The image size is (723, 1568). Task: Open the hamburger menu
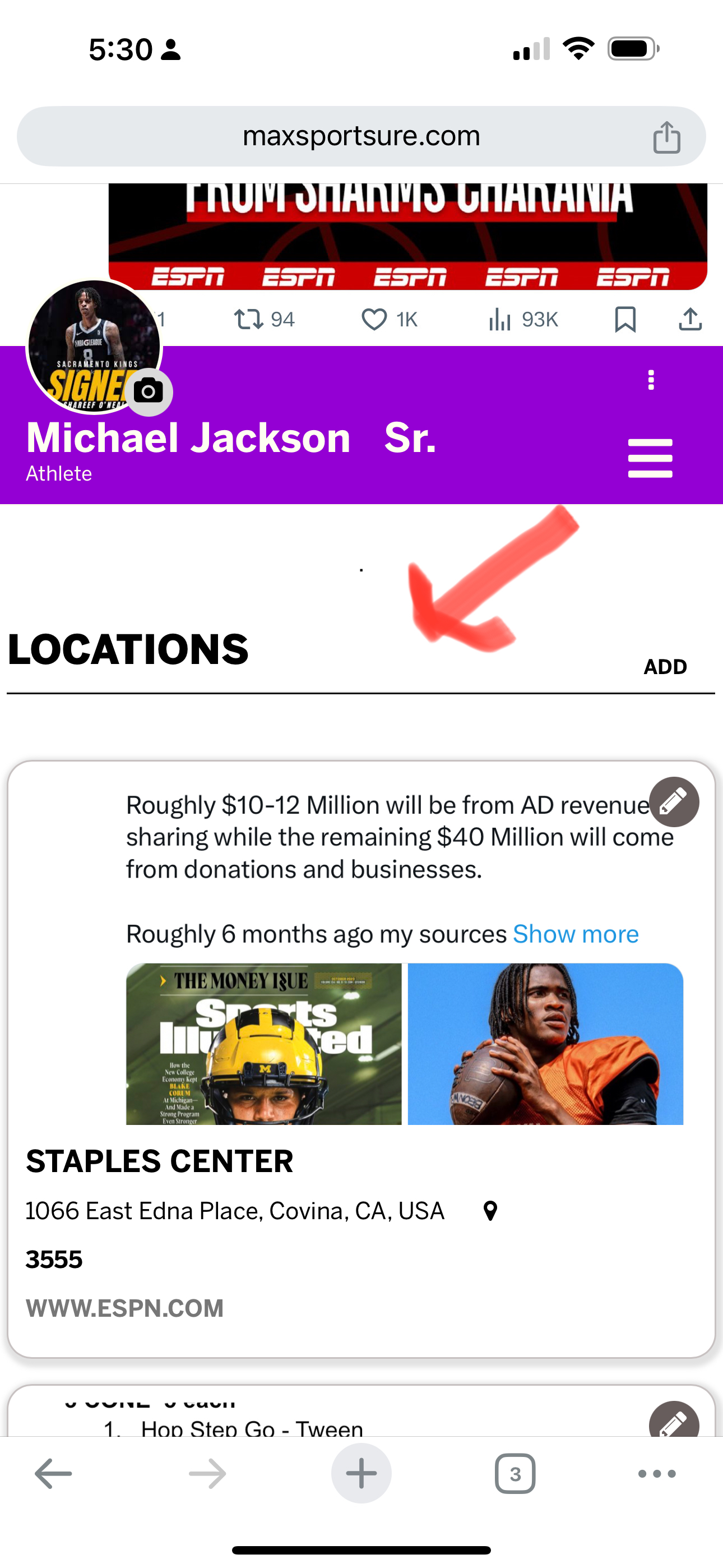pos(650,458)
